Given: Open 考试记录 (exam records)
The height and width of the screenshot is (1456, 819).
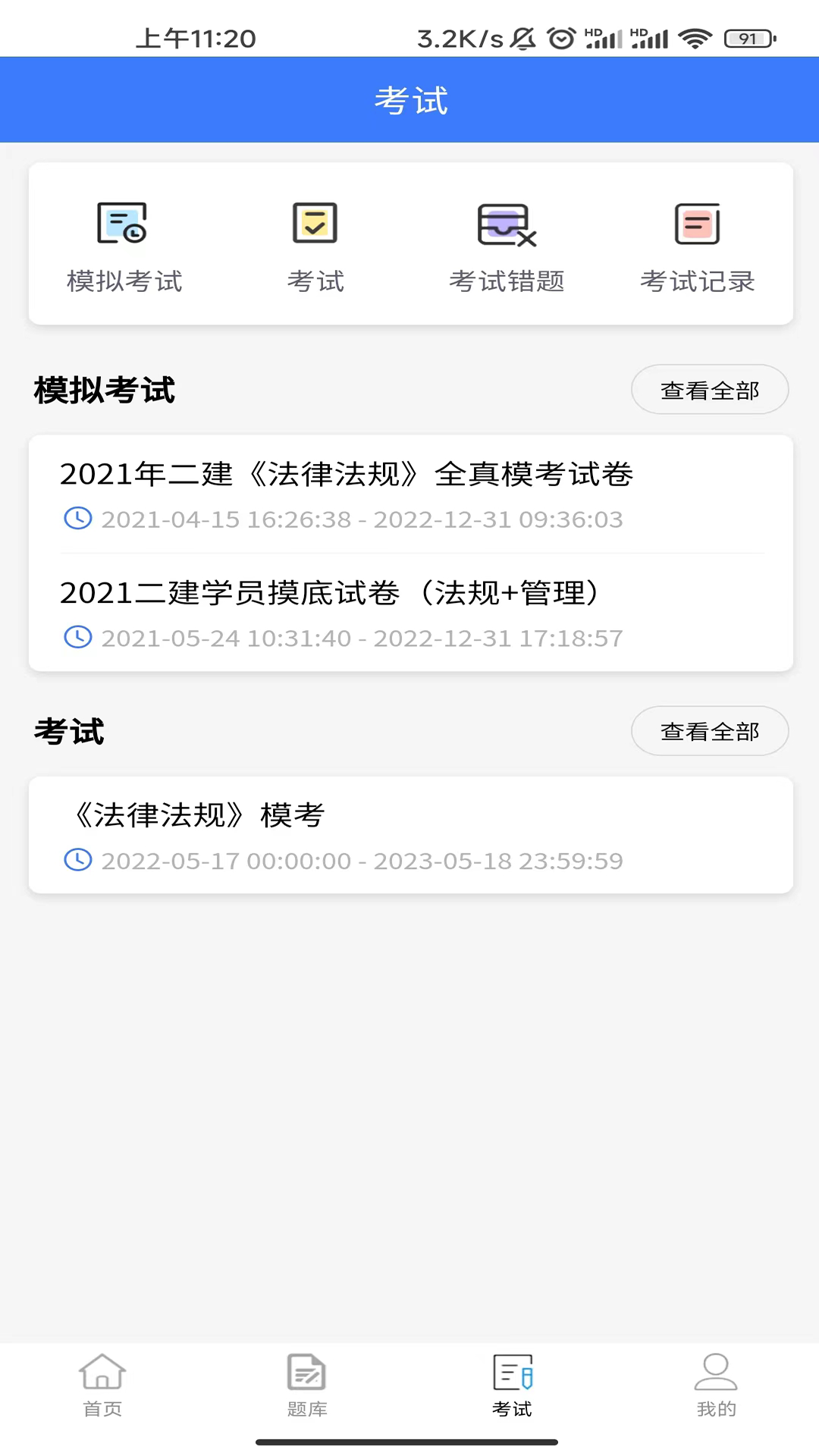Looking at the screenshot, I should point(697,243).
